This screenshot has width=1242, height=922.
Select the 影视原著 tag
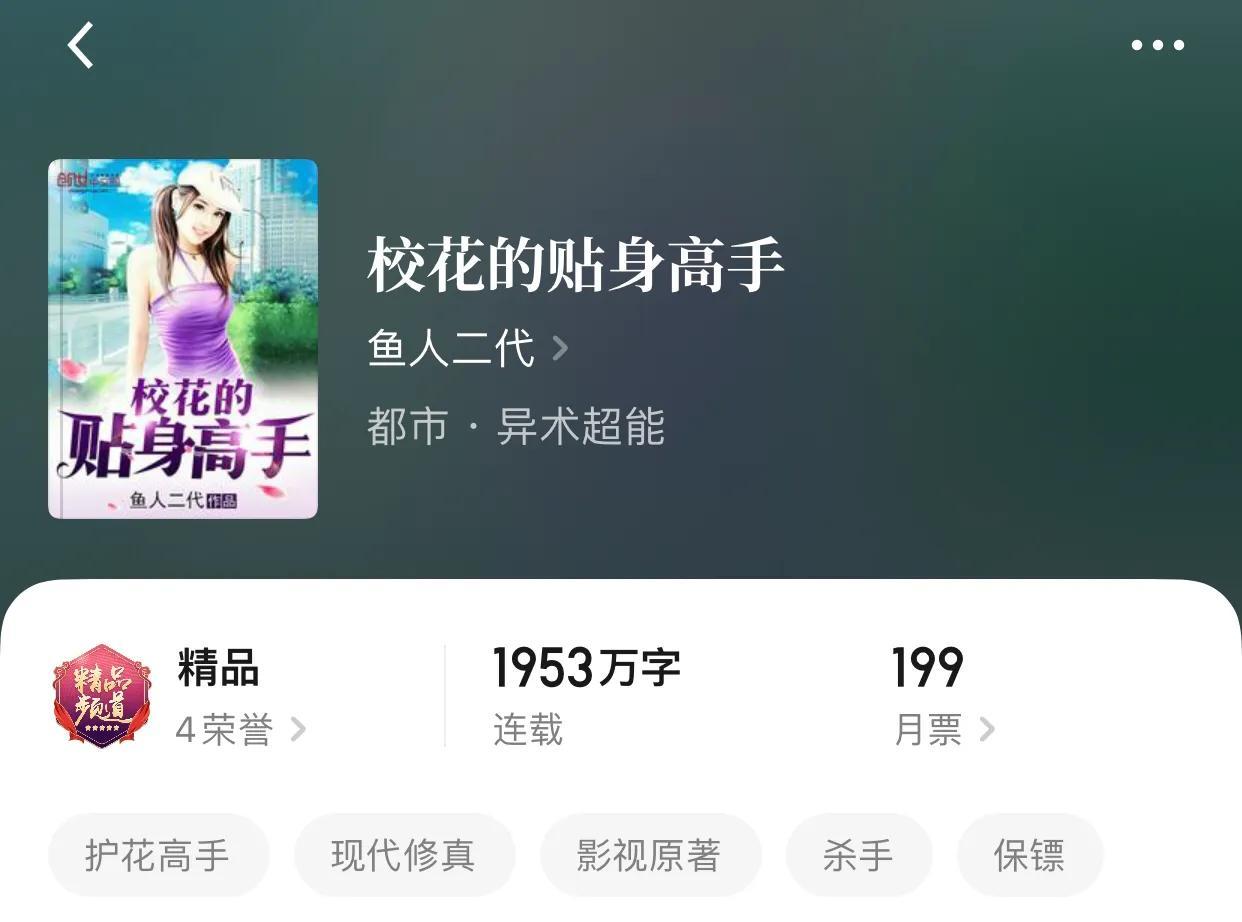point(650,856)
